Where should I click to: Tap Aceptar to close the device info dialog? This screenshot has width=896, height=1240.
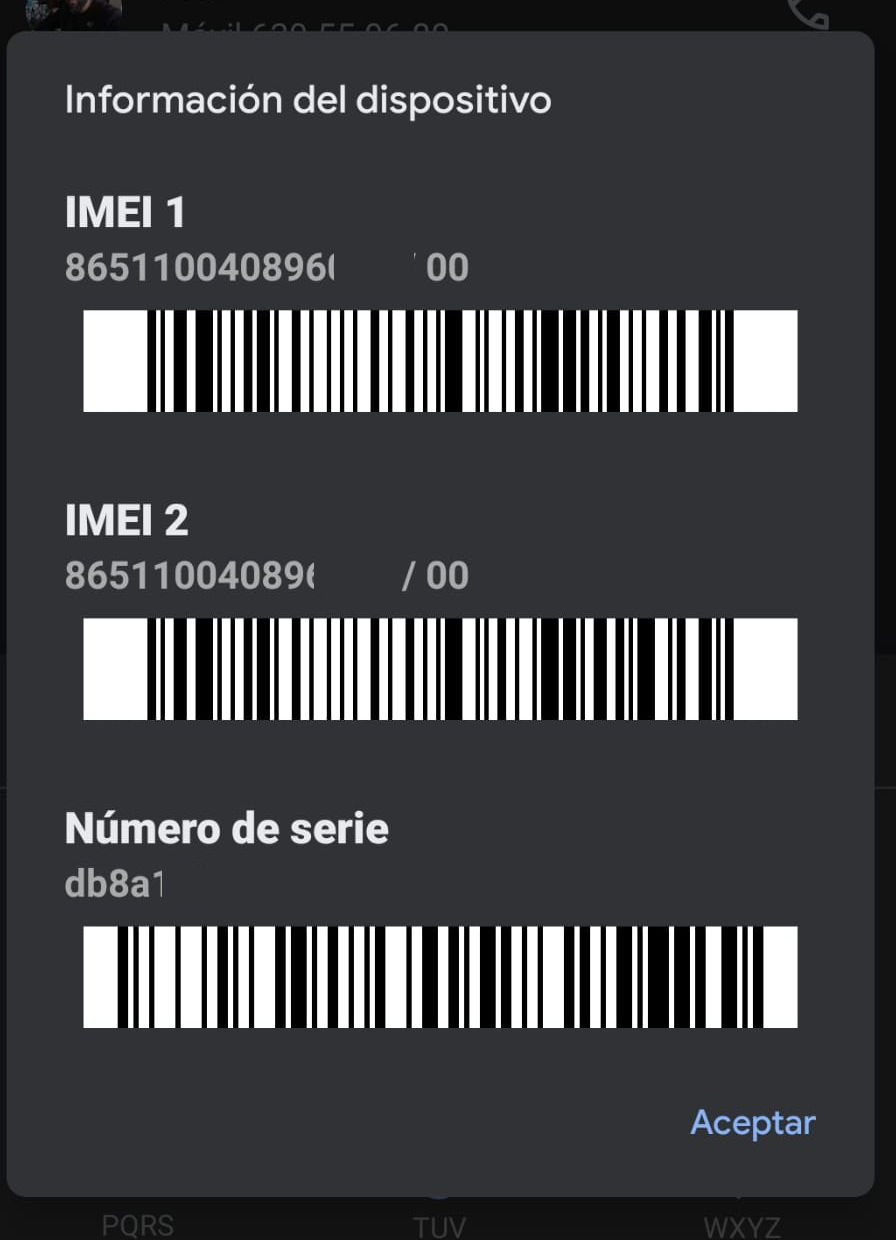coord(752,1122)
